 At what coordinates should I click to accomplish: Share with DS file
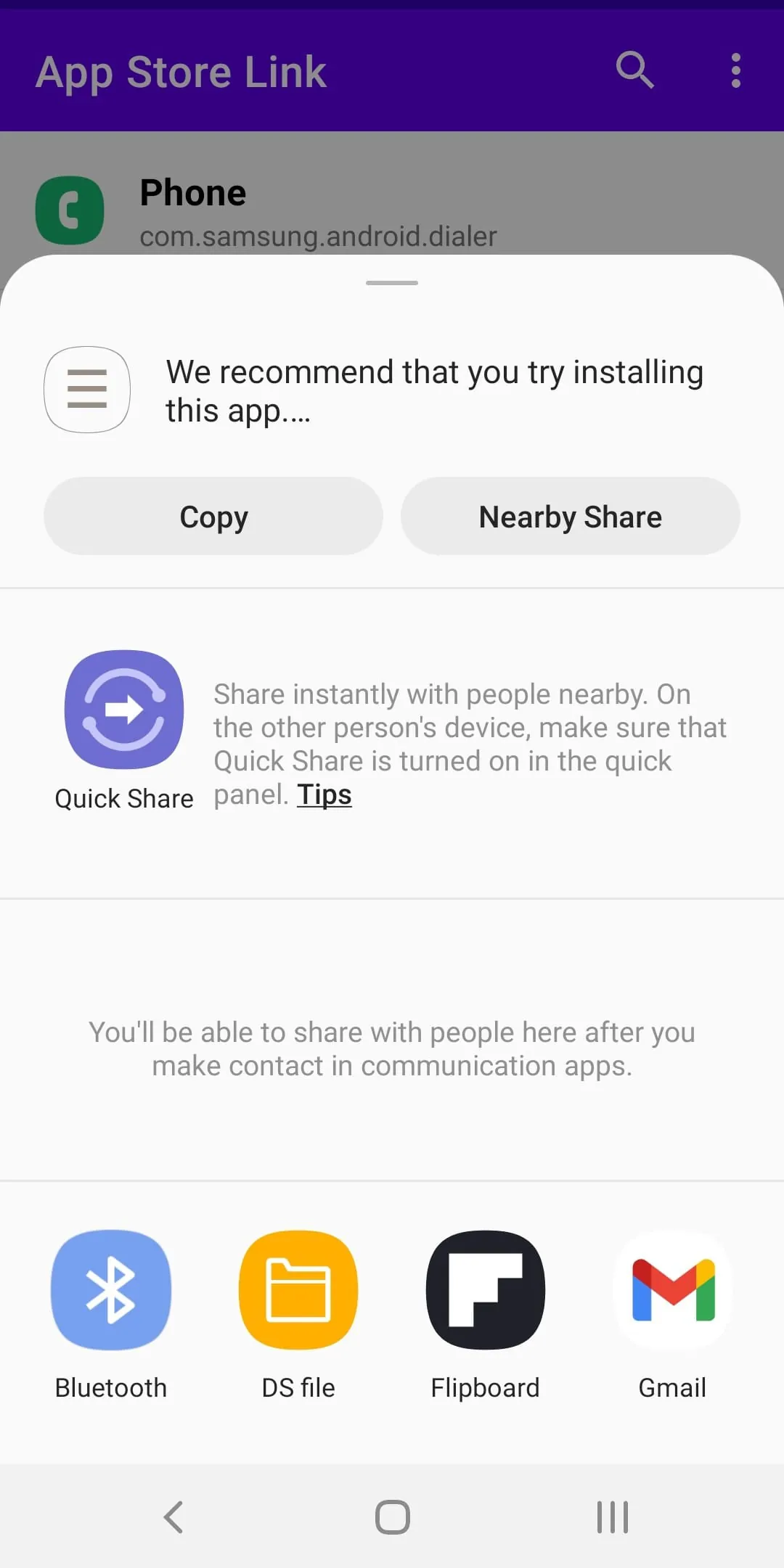(298, 1290)
